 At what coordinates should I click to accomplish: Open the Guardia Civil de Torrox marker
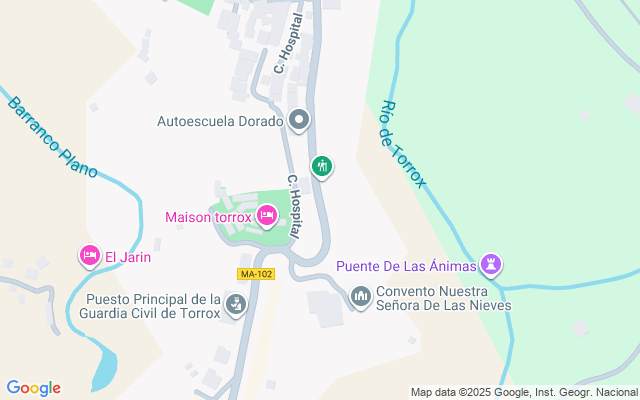click(x=236, y=304)
